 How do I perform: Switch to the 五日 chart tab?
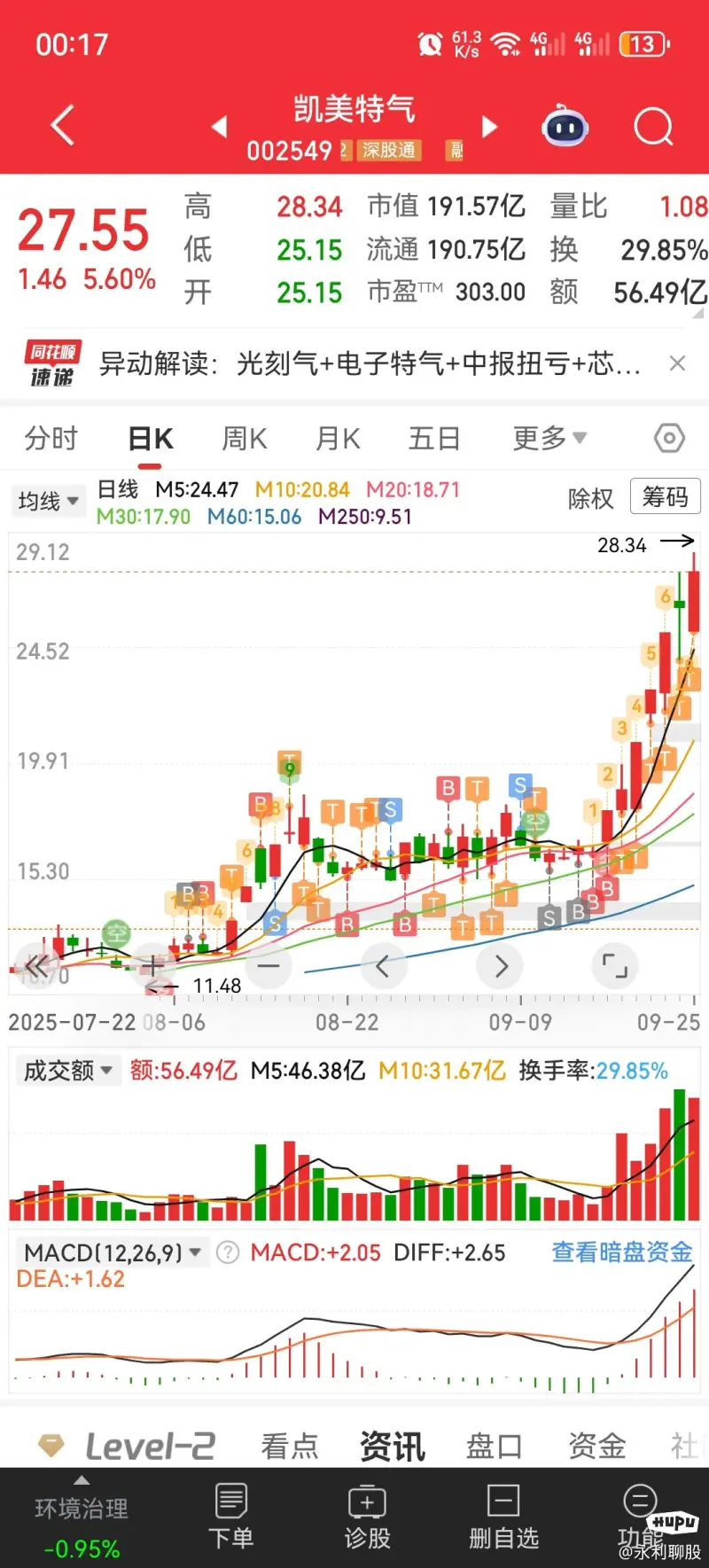(434, 439)
